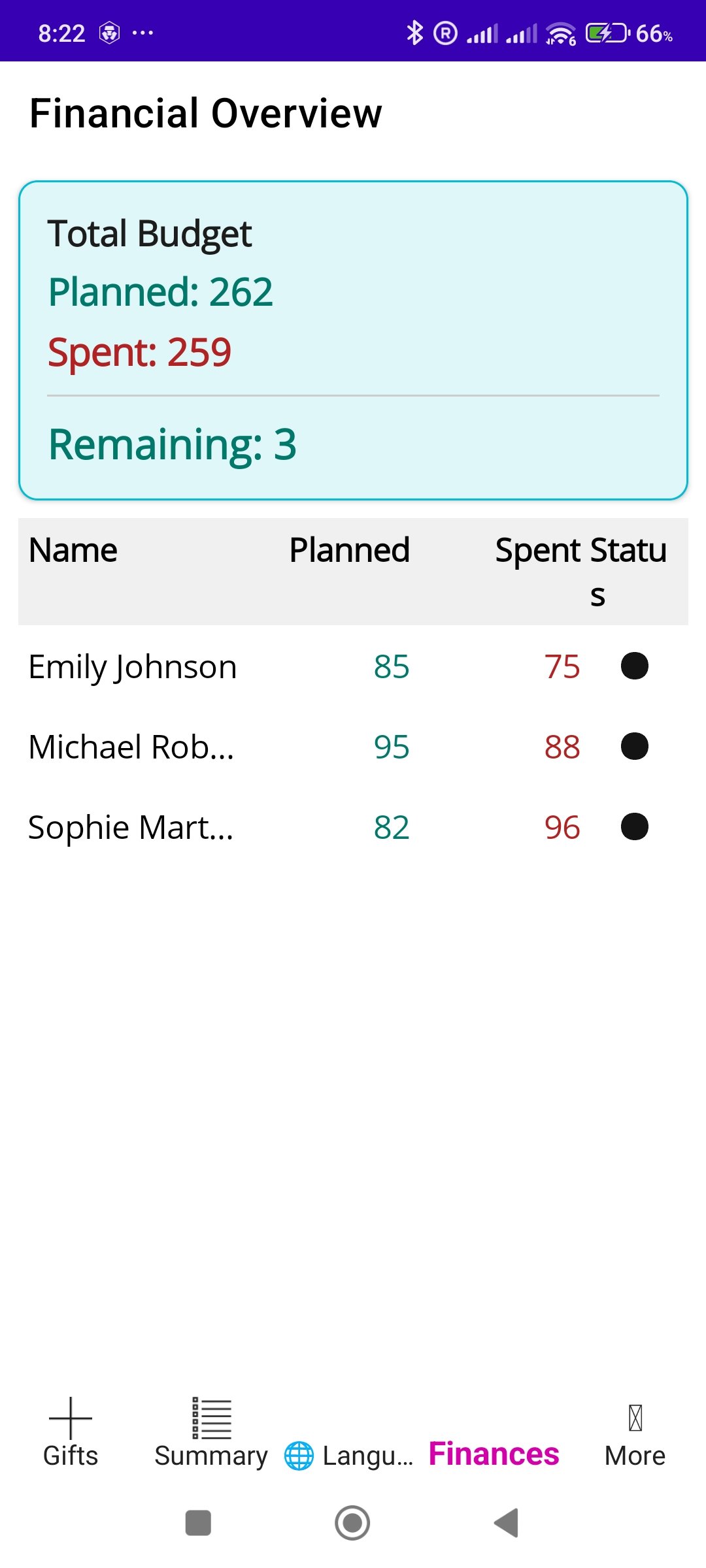Go back using system back button
The height and width of the screenshot is (1568, 706).
[507, 1523]
